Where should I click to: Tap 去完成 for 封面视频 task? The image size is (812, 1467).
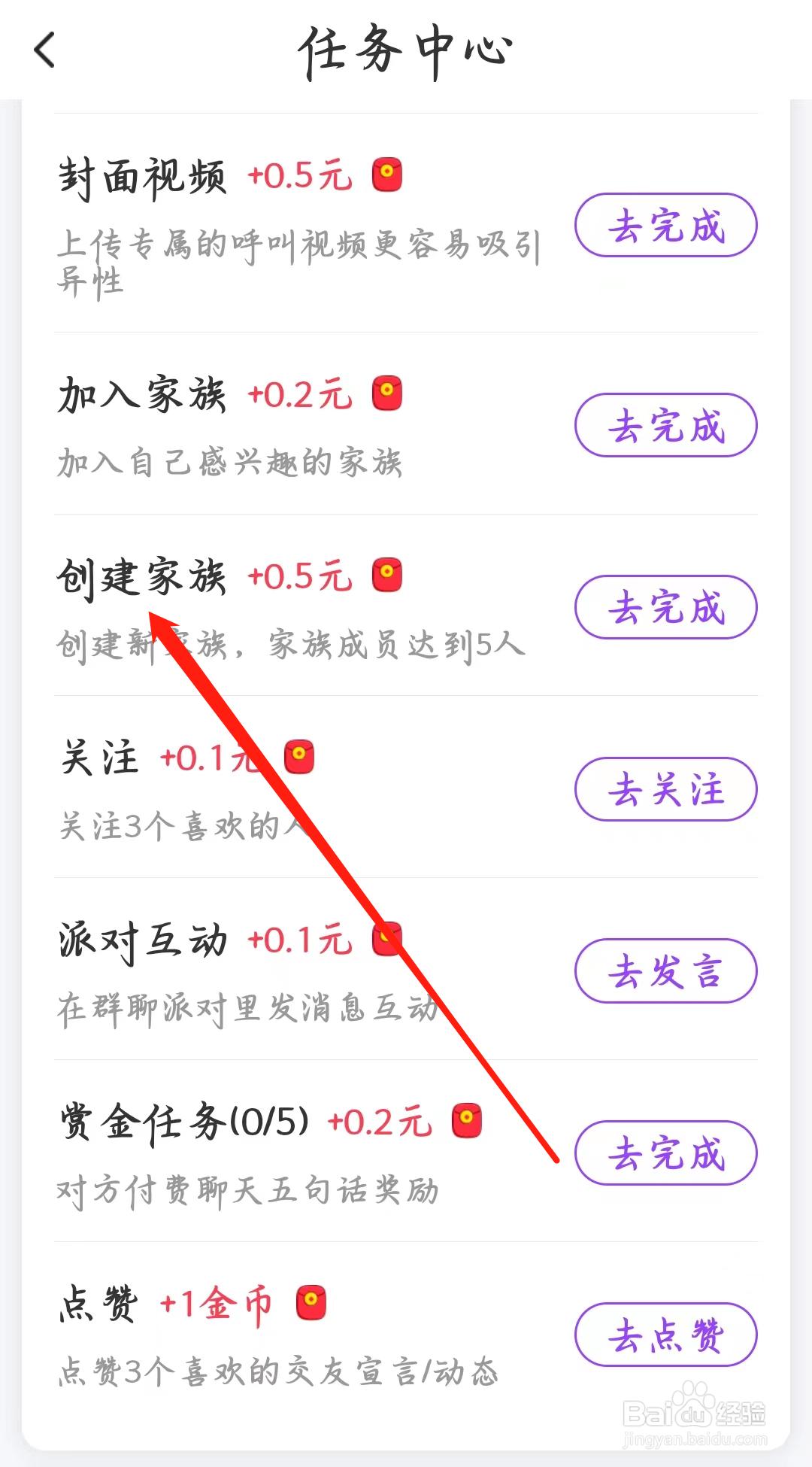coord(665,226)
